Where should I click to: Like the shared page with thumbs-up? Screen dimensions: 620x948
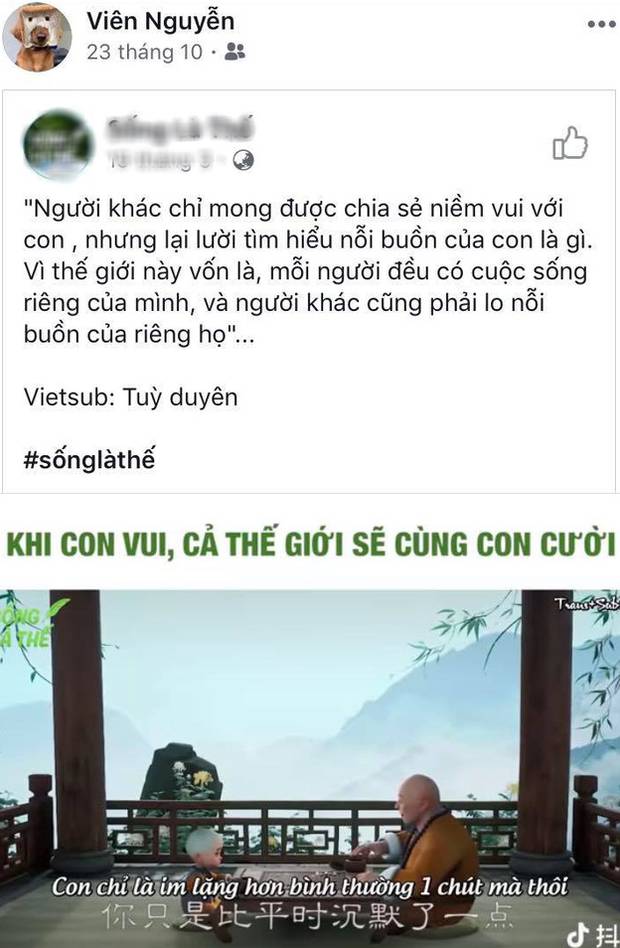570,144
